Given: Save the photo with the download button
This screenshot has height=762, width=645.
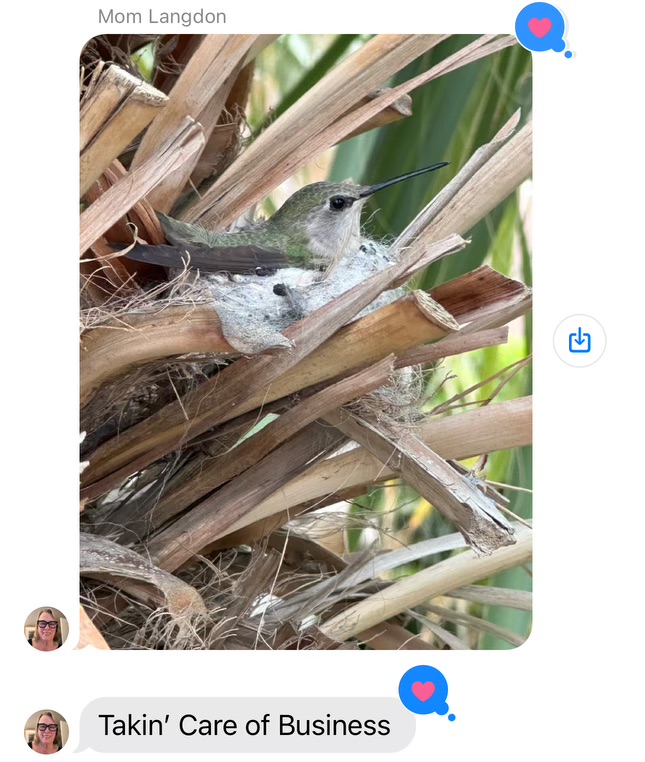Looking at the screenshot, I should coord(579,341).
